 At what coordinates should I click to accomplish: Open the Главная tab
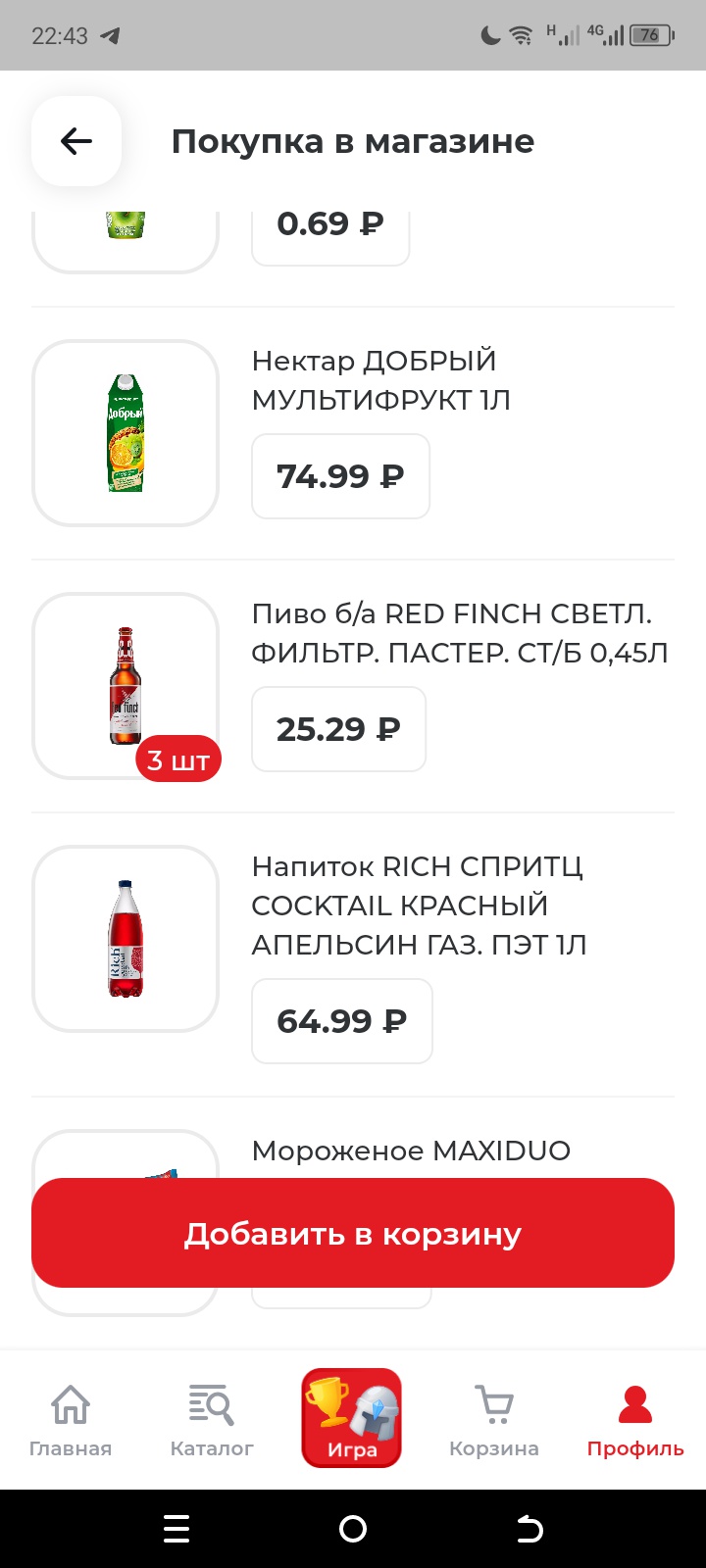(71, 1418)
